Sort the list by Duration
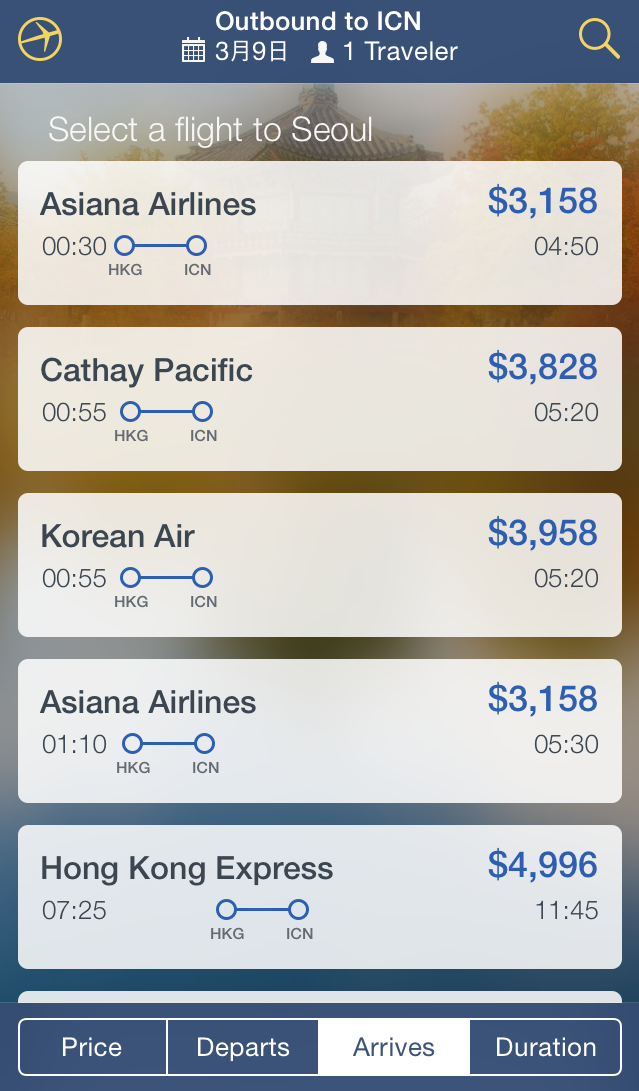This screenshot has width=639, height=1091. (x=546, y=1047)
